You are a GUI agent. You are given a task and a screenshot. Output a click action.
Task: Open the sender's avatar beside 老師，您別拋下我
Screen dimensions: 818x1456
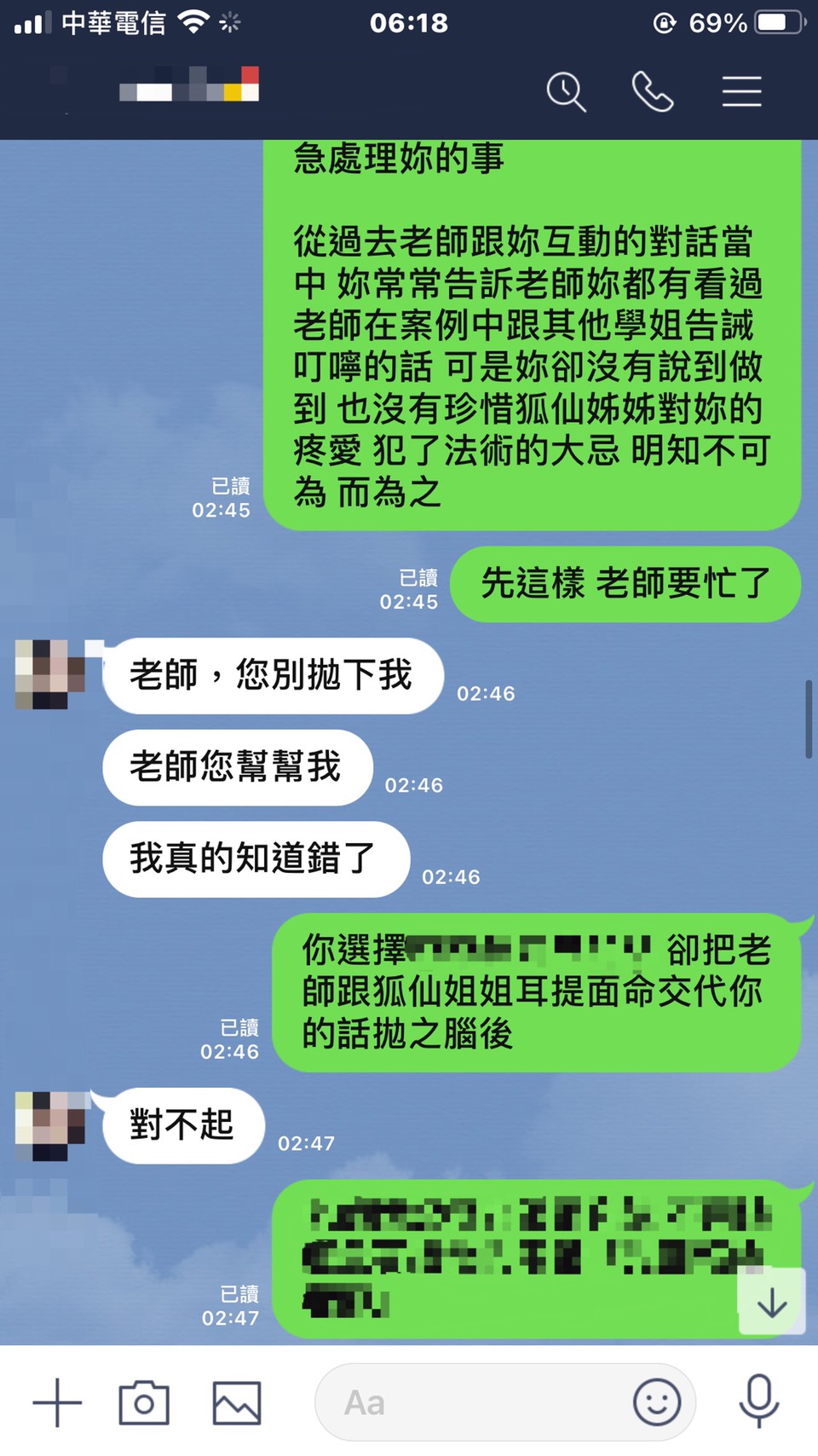(x=50, y=674)
